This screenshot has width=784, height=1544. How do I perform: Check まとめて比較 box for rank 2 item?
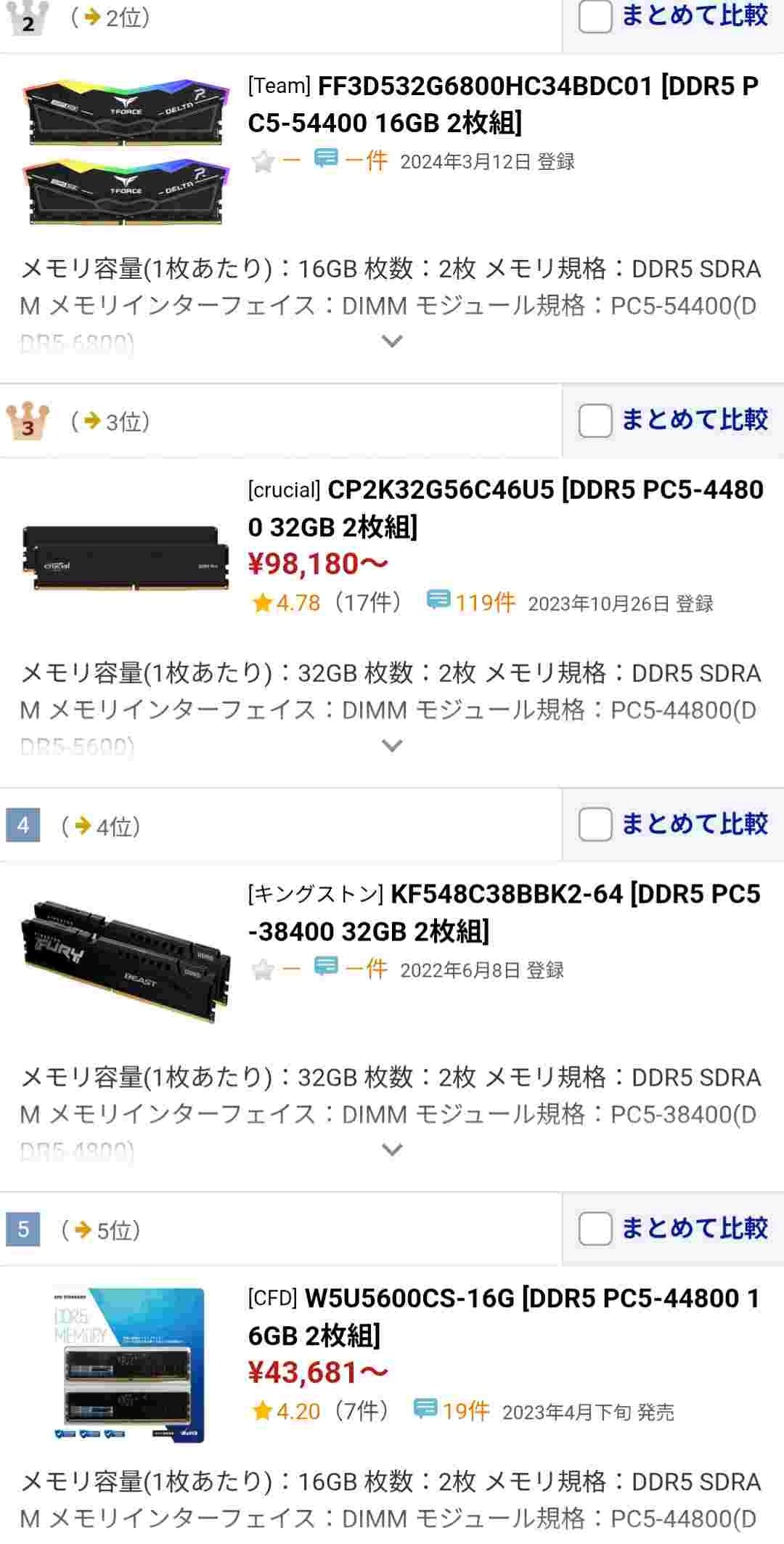(595, 17)
